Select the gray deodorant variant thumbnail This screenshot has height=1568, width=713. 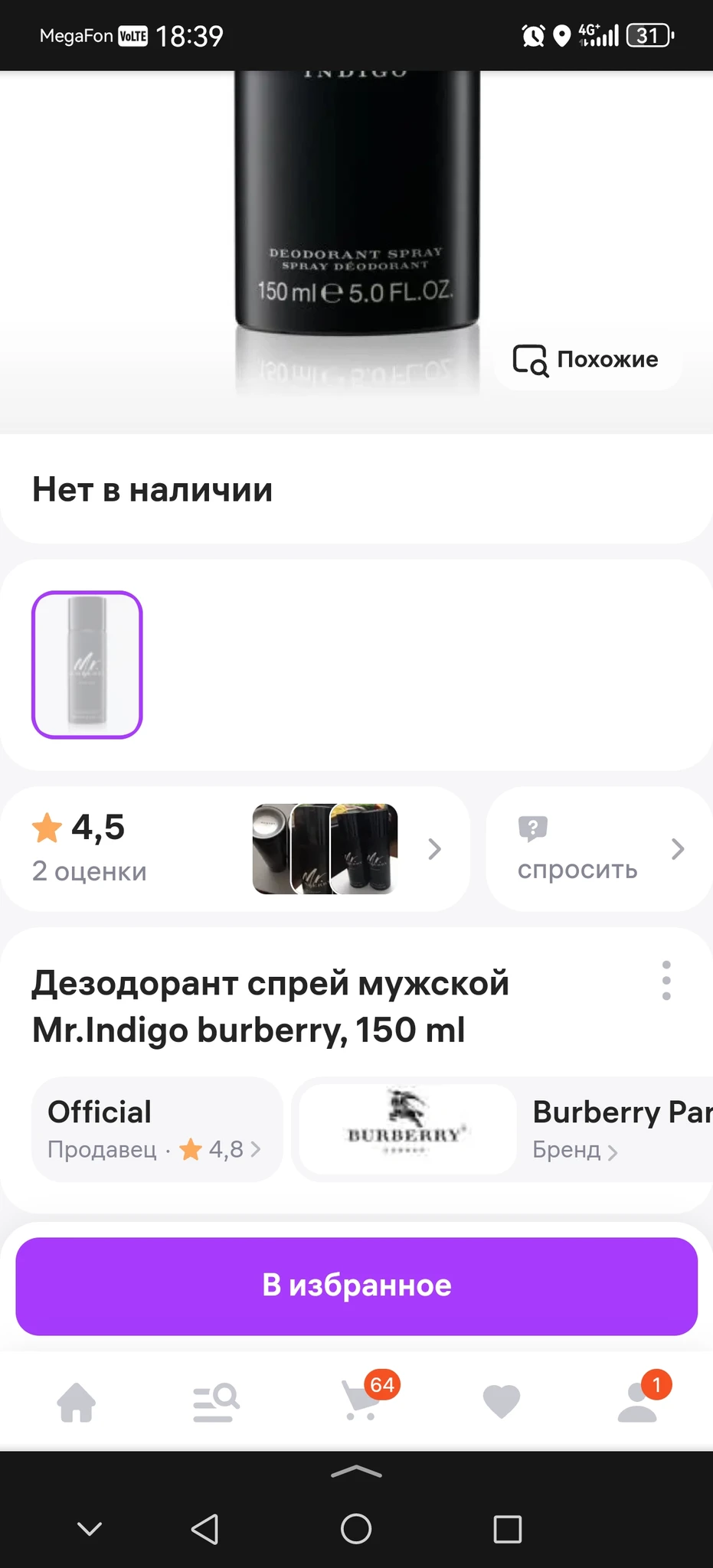click(87, 665)
